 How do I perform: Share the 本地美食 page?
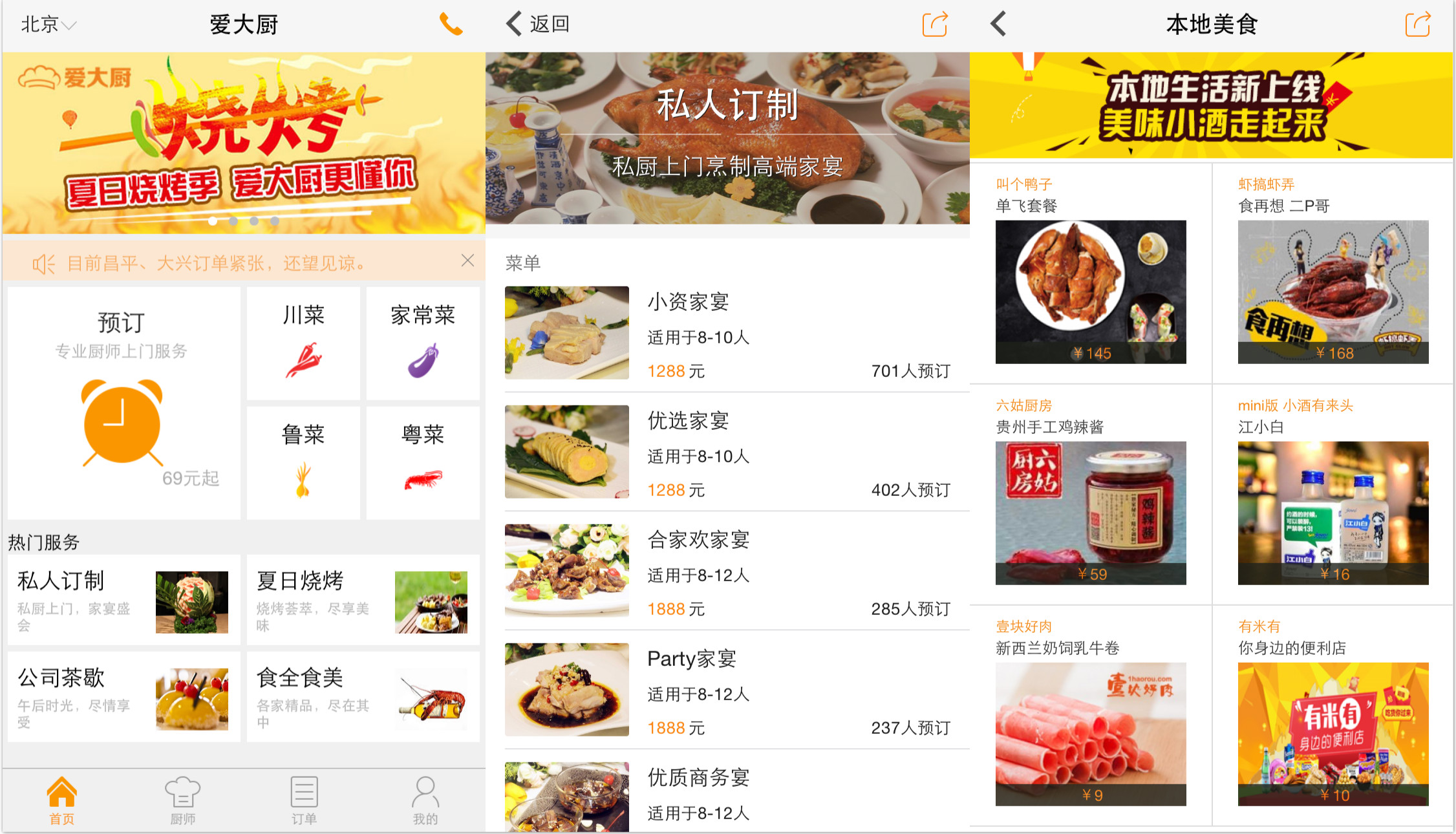click(x=1417, y=25)
